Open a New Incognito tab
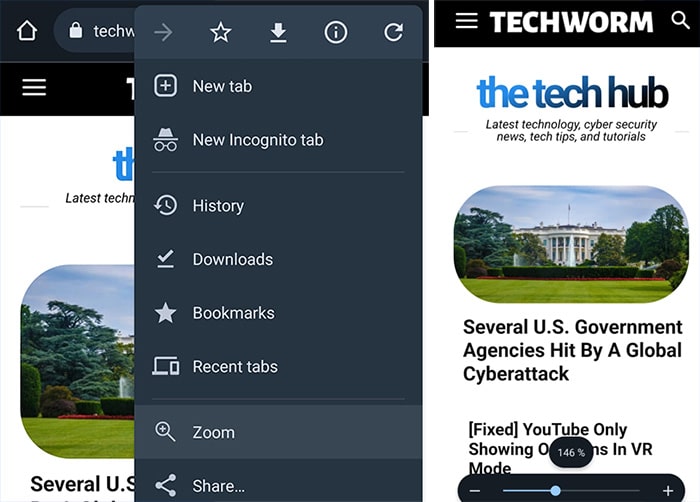The width and height of the screenshot is (700, 502). tap(257, 140)
